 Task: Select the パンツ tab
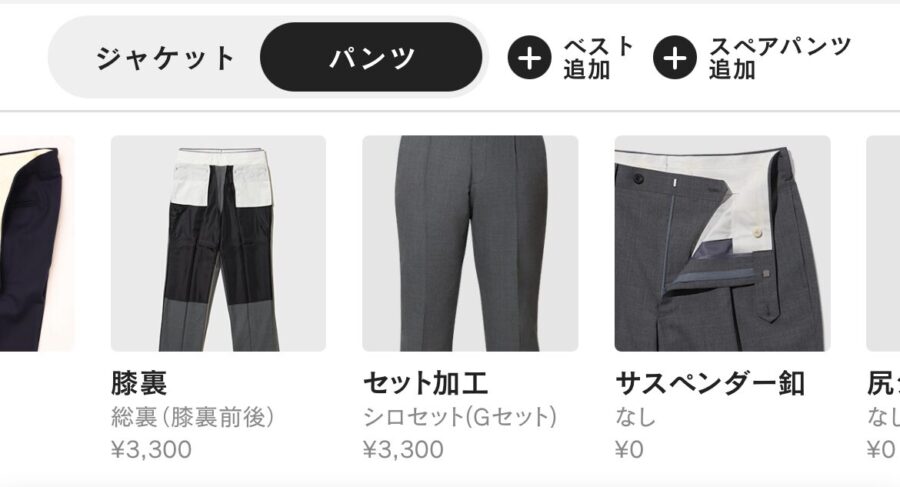pos(372,58)
